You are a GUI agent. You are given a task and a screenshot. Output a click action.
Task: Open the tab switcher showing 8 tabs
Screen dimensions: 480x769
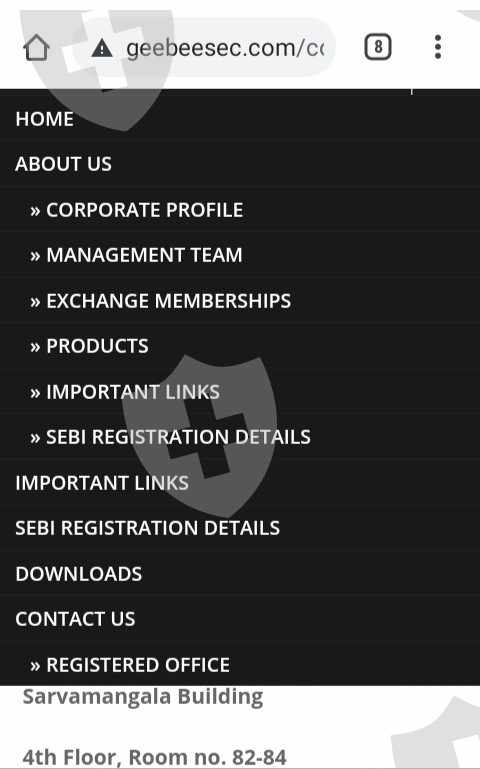pyautogui.click(x=378, y=47)
